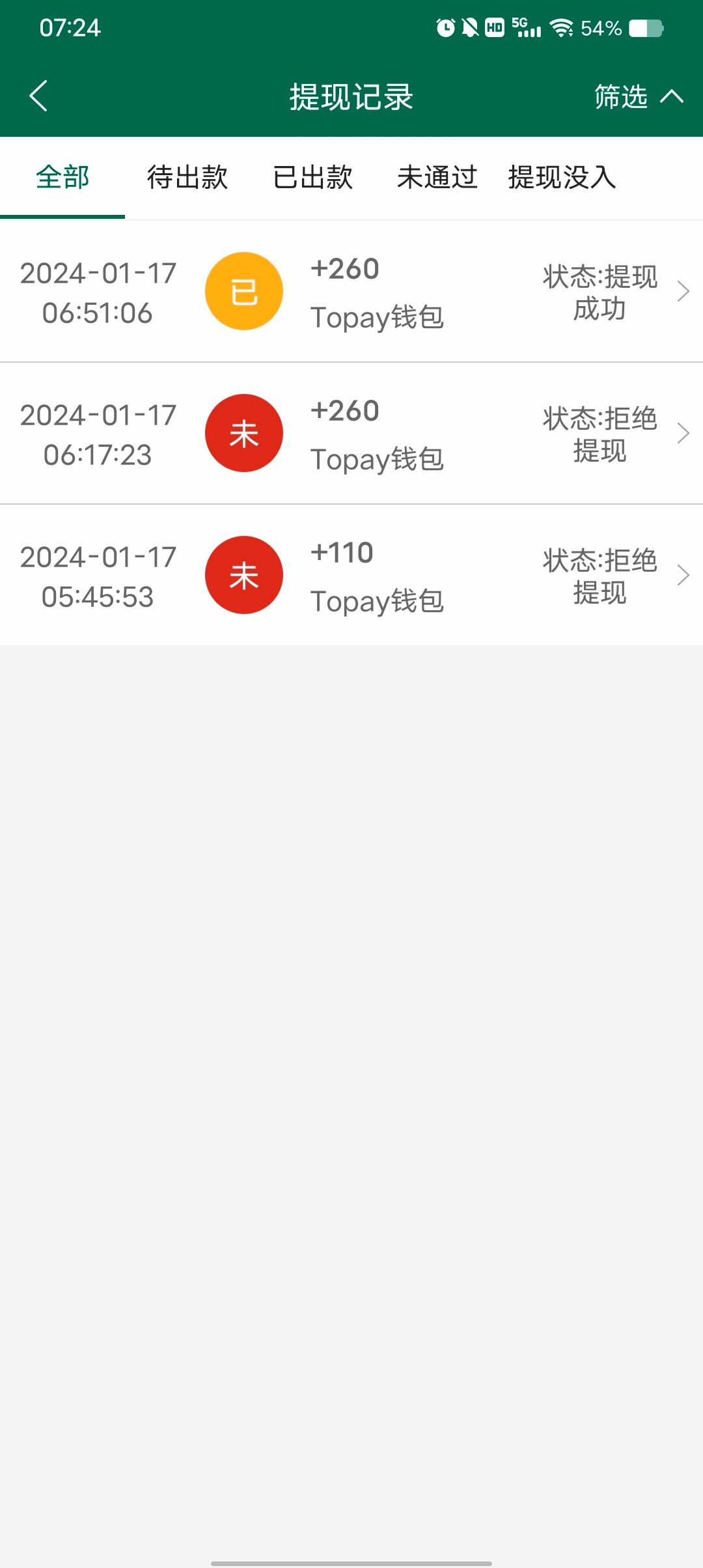This screenshot has width=703, height=1568.
Task: Switch to the 未通过 tab
Action: [437, 177]
